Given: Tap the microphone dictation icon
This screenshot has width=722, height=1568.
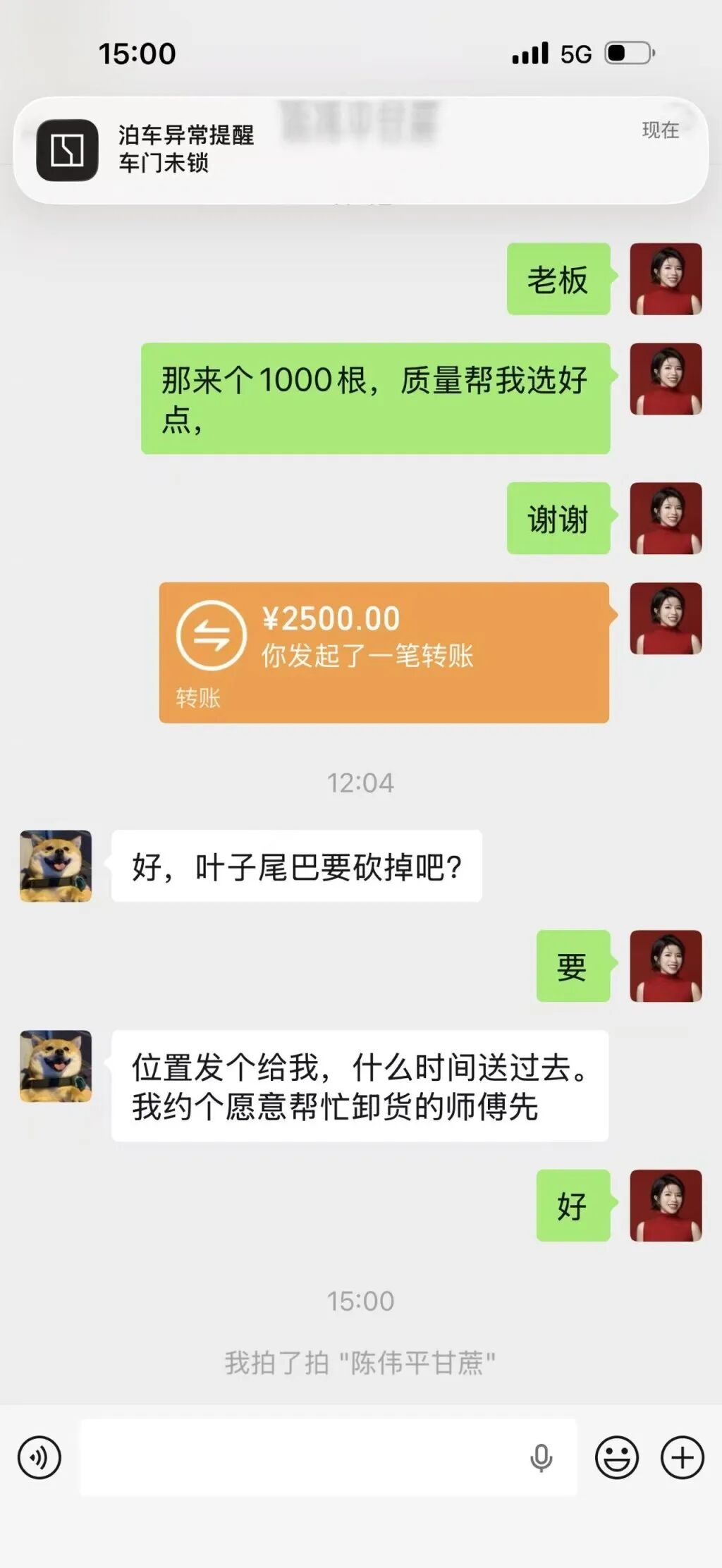Looking at the screenshot, I should click(x=541, y=1457).
